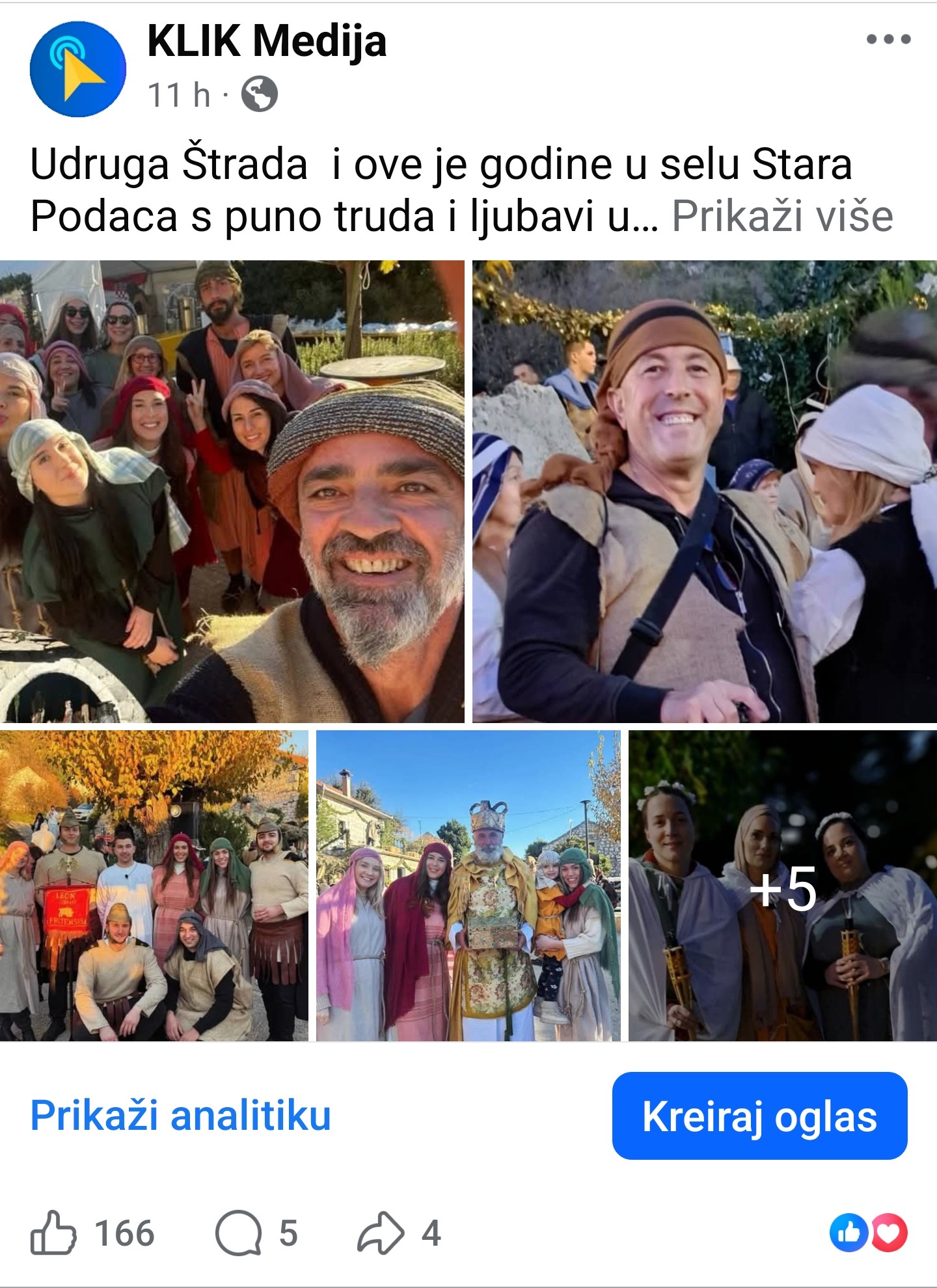
Task: Open the KLIK Medija page name
Action: (267, 41)
